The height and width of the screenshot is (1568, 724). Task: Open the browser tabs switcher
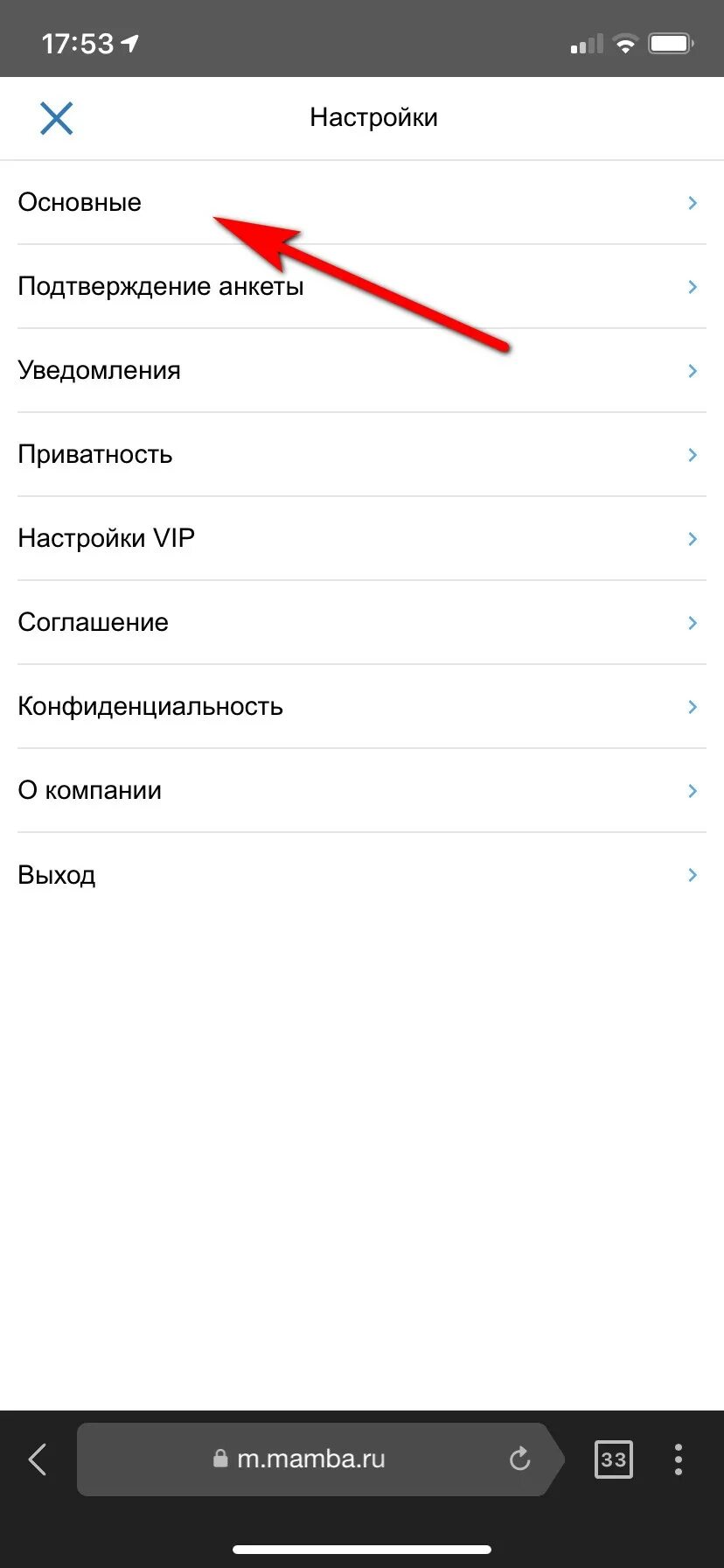(x=613, y=1459)
